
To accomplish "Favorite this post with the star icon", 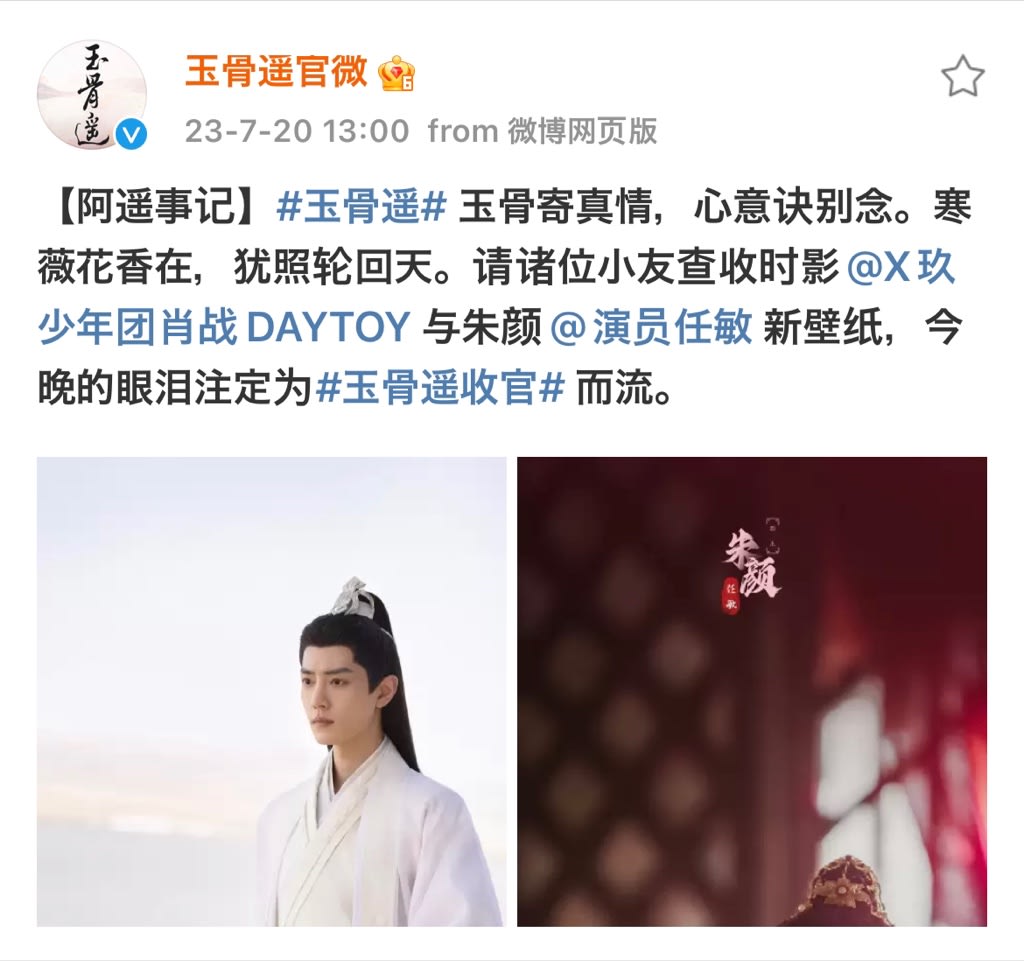I will click(963, 77).
